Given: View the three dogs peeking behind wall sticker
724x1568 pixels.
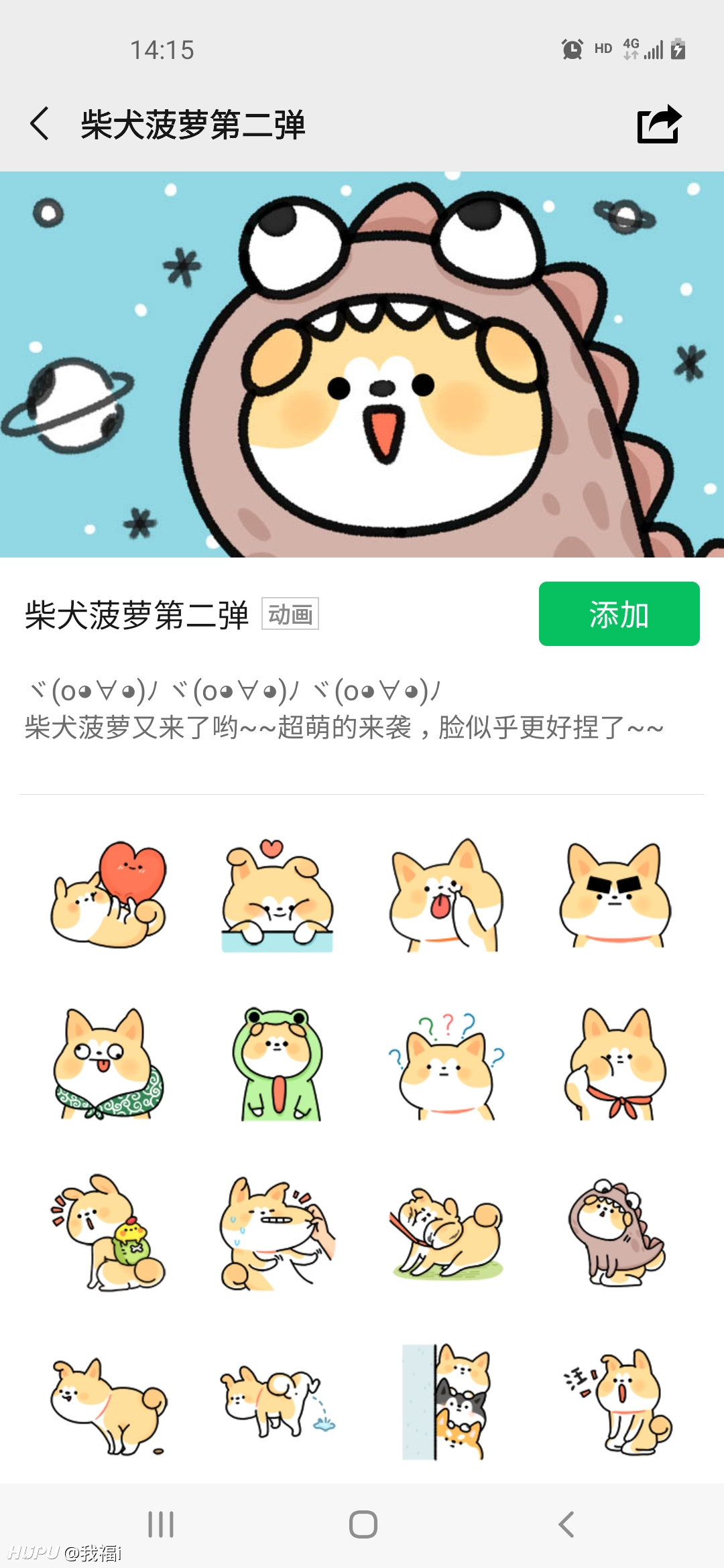Looking at the screenshot, I should click(x=446, y=1402).
